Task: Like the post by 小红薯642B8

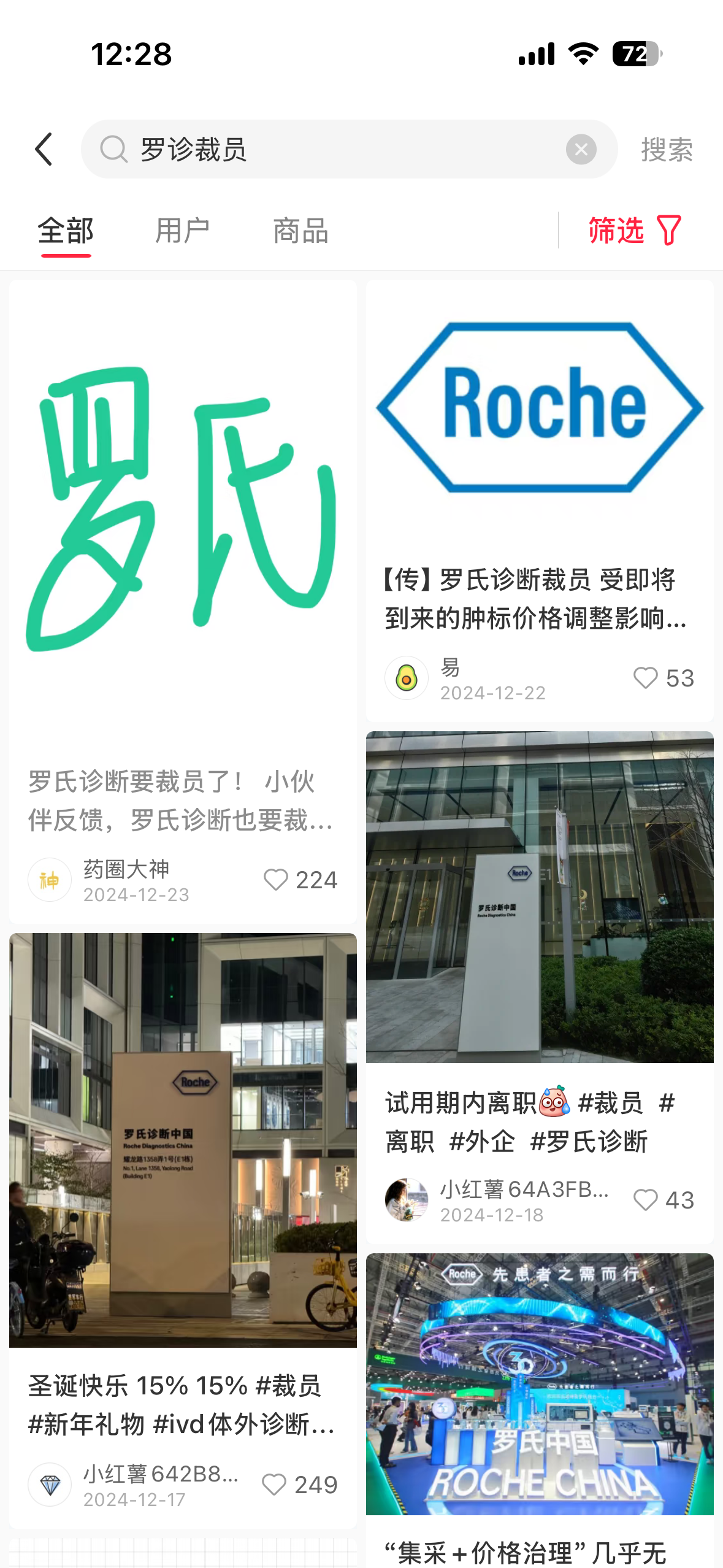Action: coord(274,1485)
